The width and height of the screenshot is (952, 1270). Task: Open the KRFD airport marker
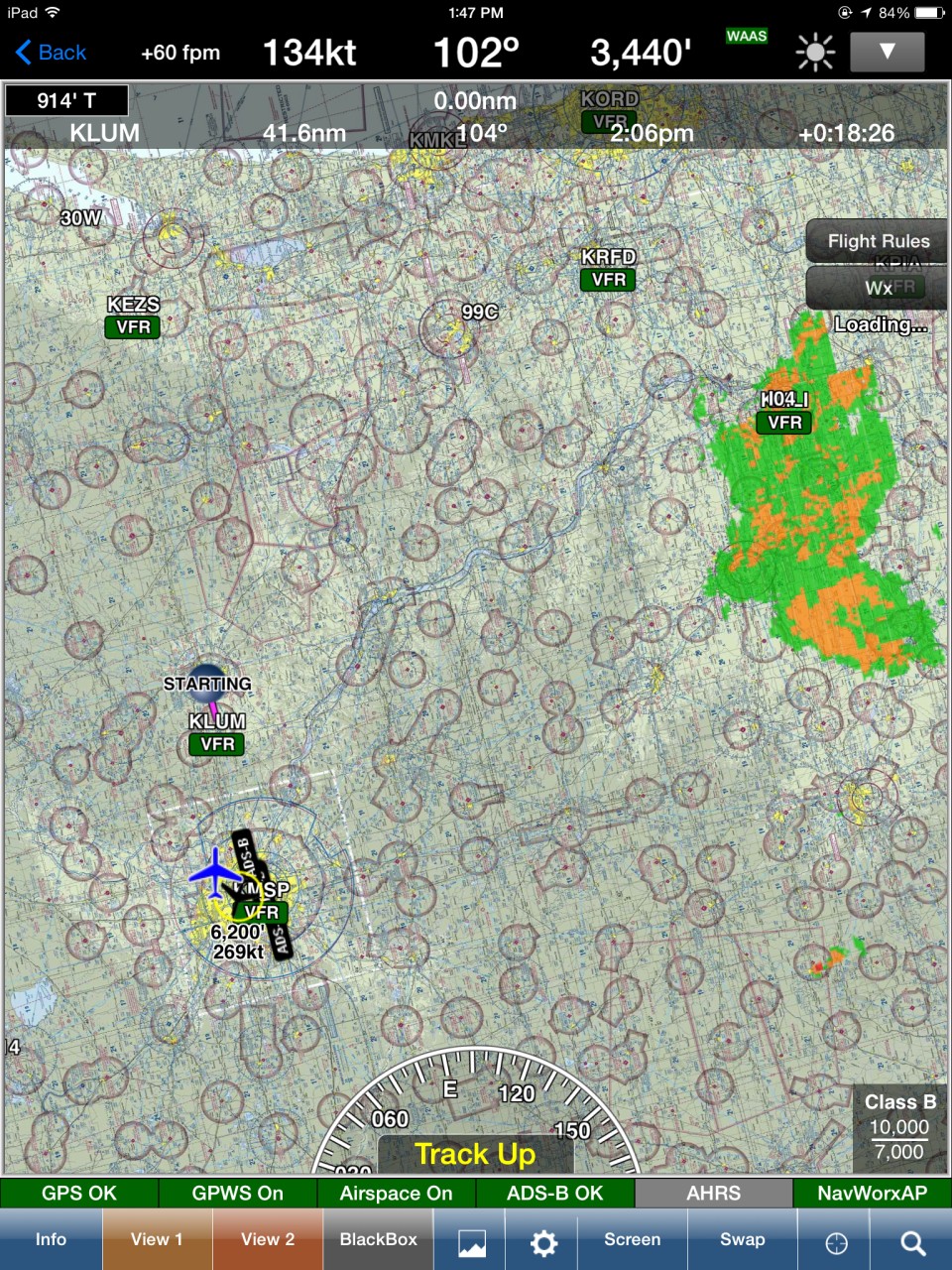(608, 269)
